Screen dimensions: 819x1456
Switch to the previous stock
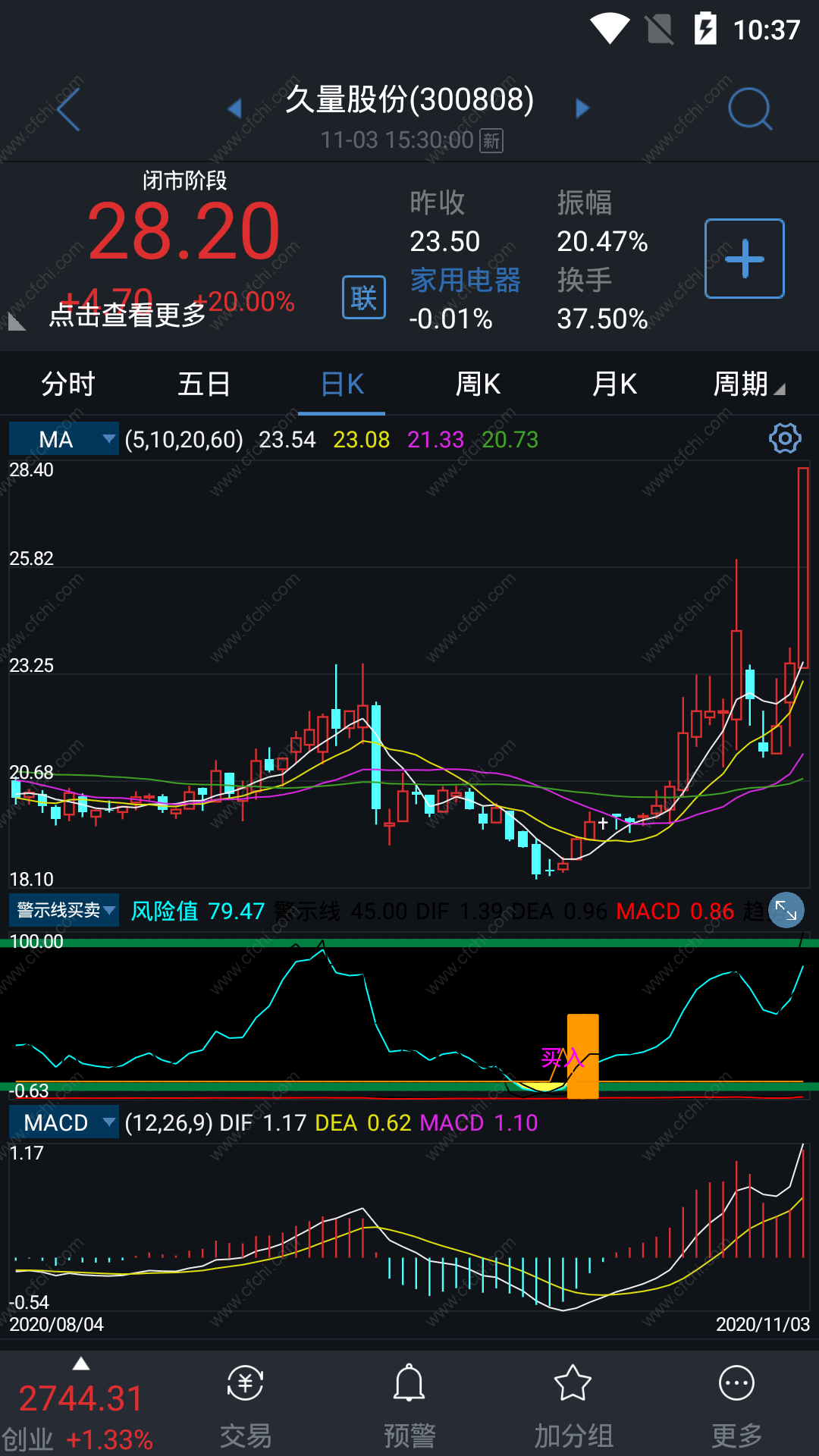234,108
